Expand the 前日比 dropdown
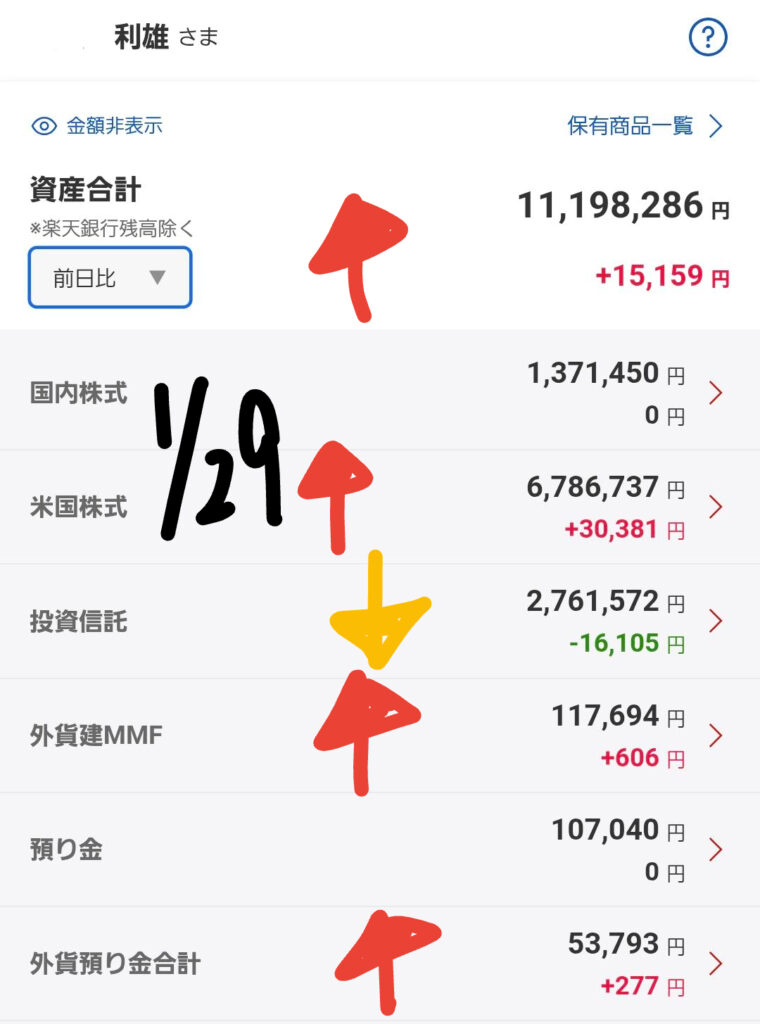Image resolution: width=760 pixels, height=1024 pixels. tap(110, 278)
